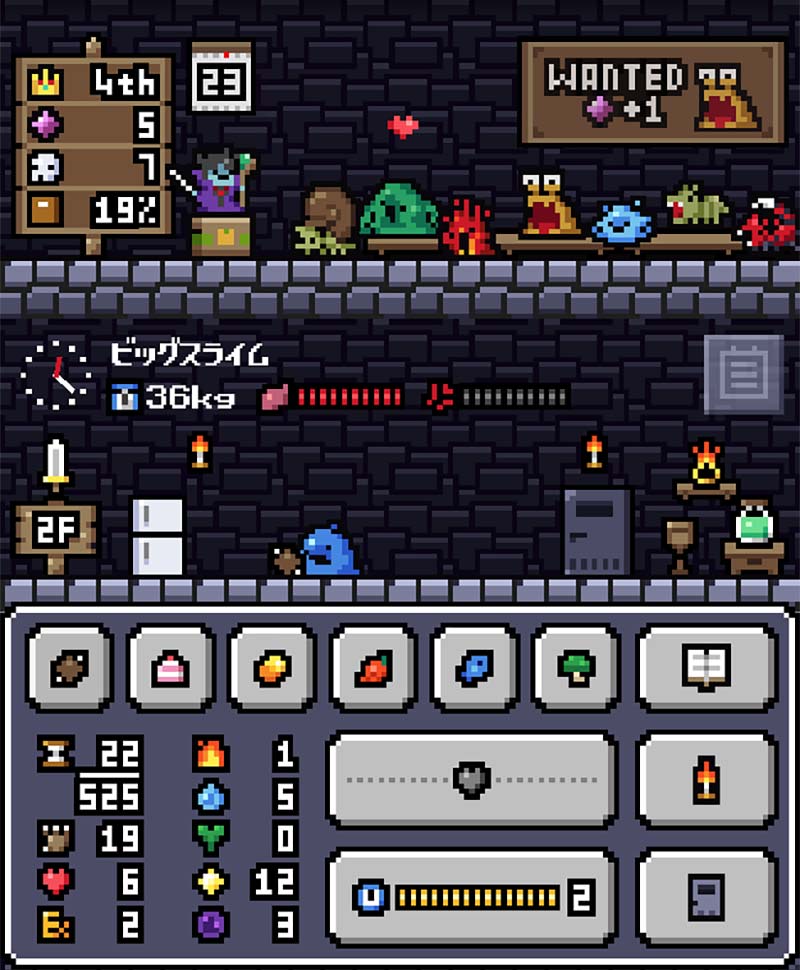800x970 pixels.
Task: View the WANTED monster sign
Action: [x=651, y=94]
